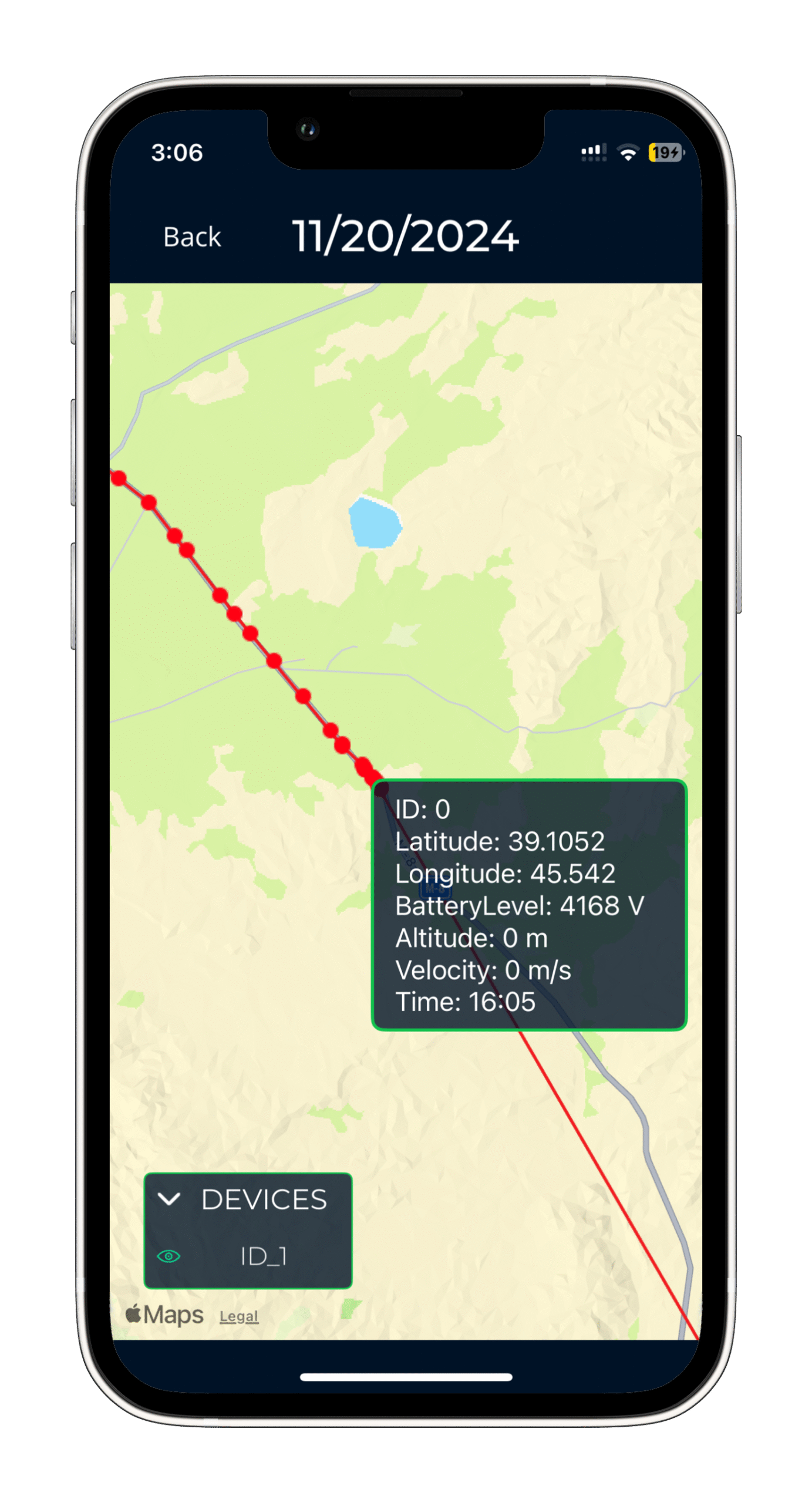Select the top-left red track point
Screen dimensions: 812x1503
coord(119,478)
